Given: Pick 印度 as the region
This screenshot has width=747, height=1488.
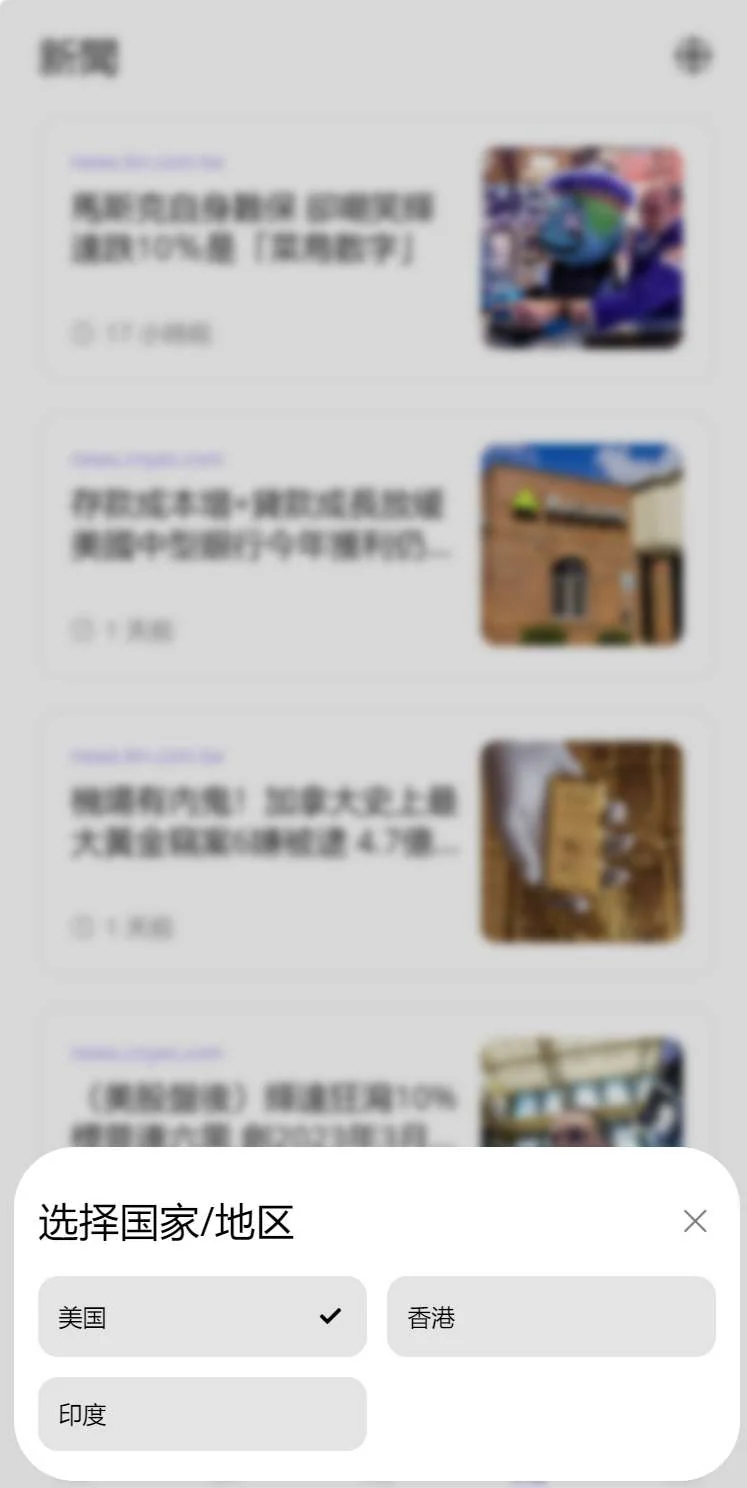Looking at the screenshot, I should click(x=202, y=1414).
